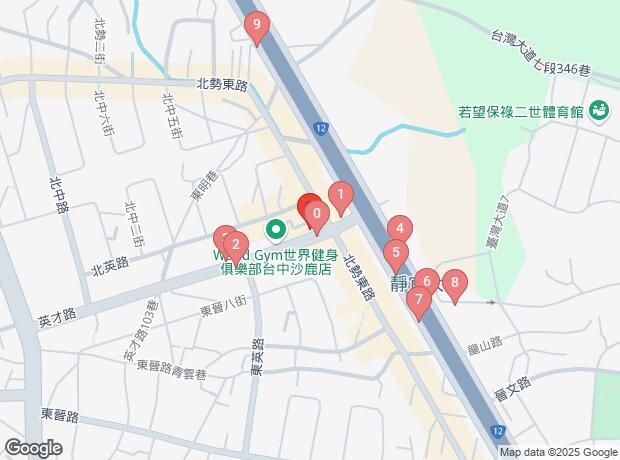
Task: Select map marker number 9
Action: coord(258,24)
